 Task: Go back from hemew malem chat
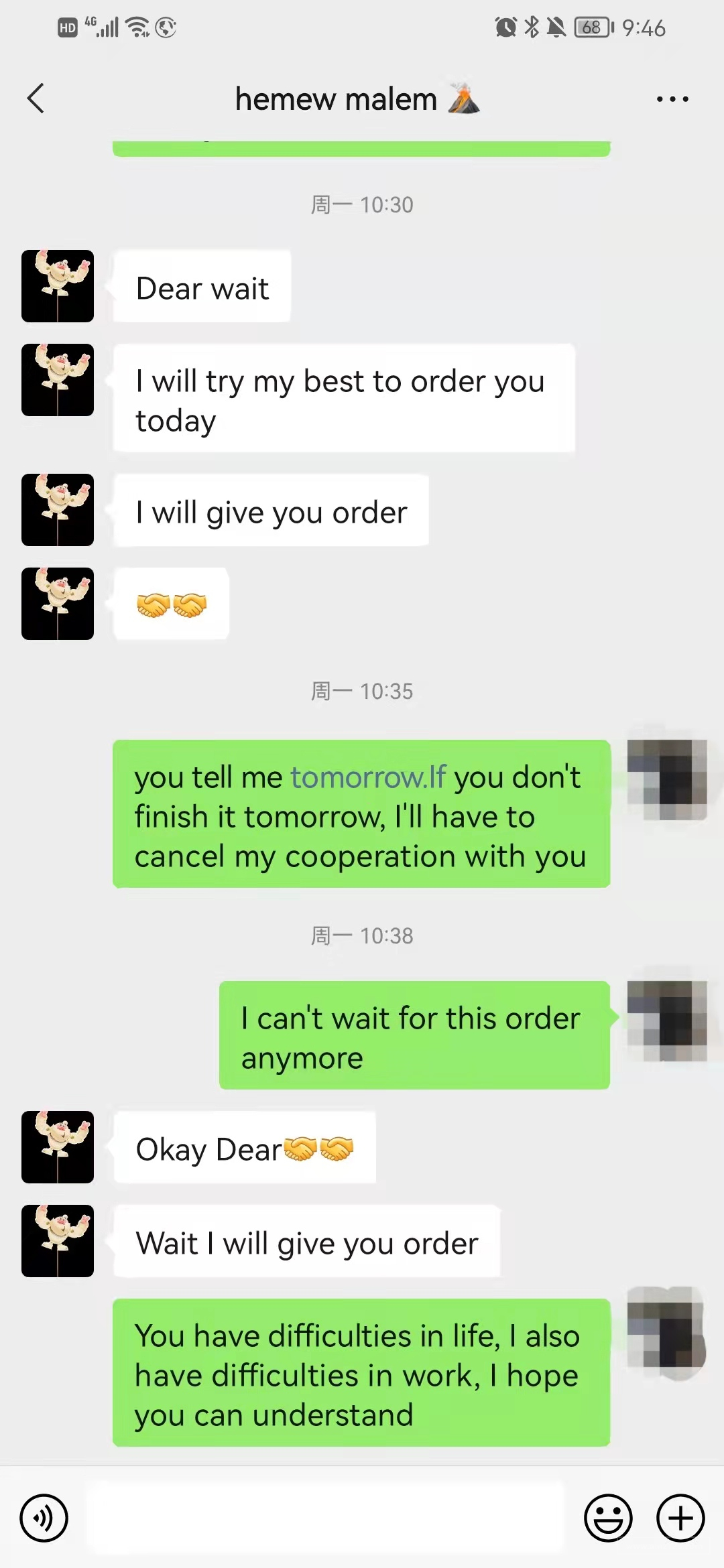tap(36, 99)
